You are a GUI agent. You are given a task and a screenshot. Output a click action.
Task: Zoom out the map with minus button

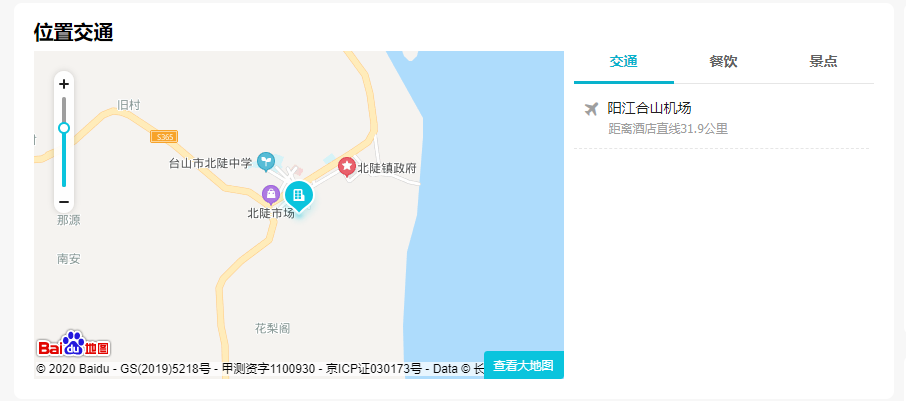click(64, 201)
